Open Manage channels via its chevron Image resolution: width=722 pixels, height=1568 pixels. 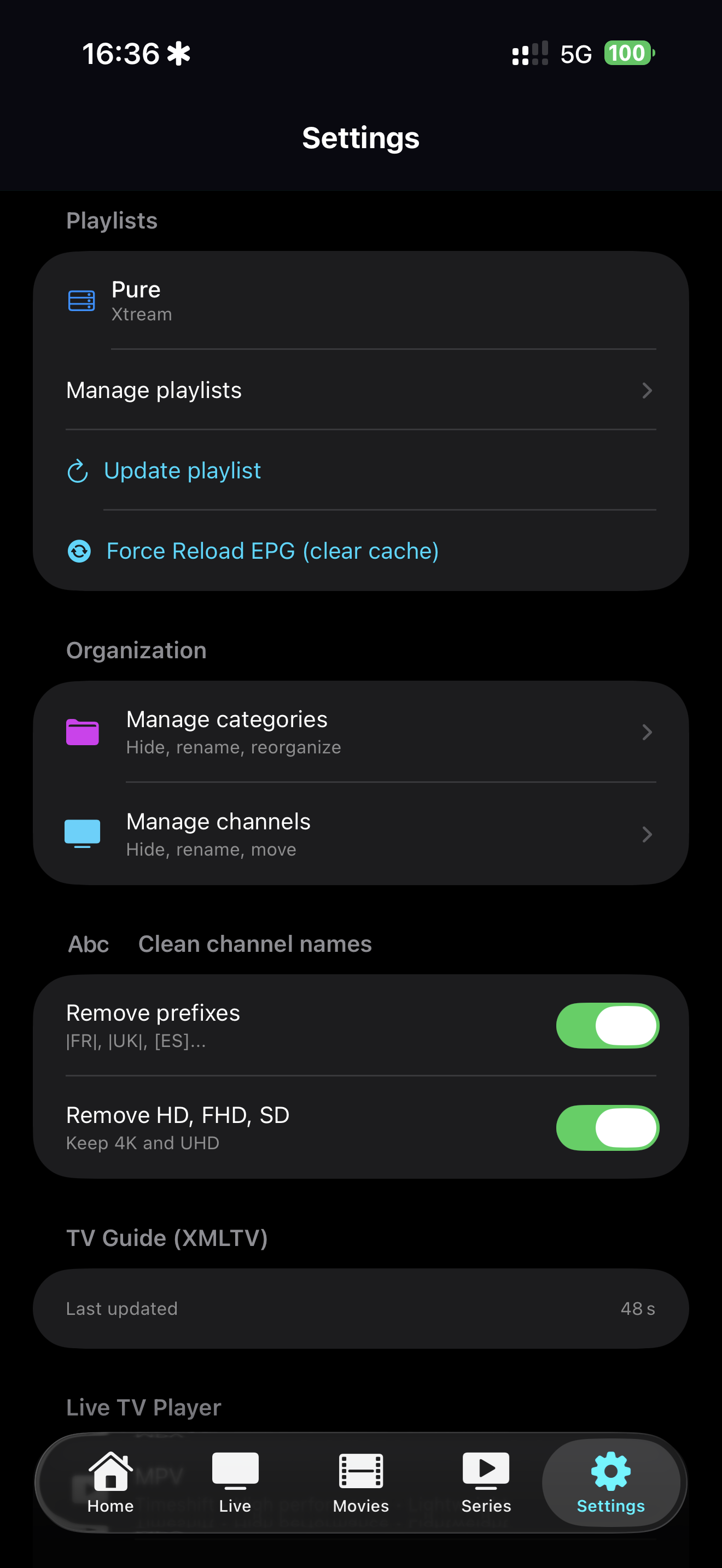647,834
